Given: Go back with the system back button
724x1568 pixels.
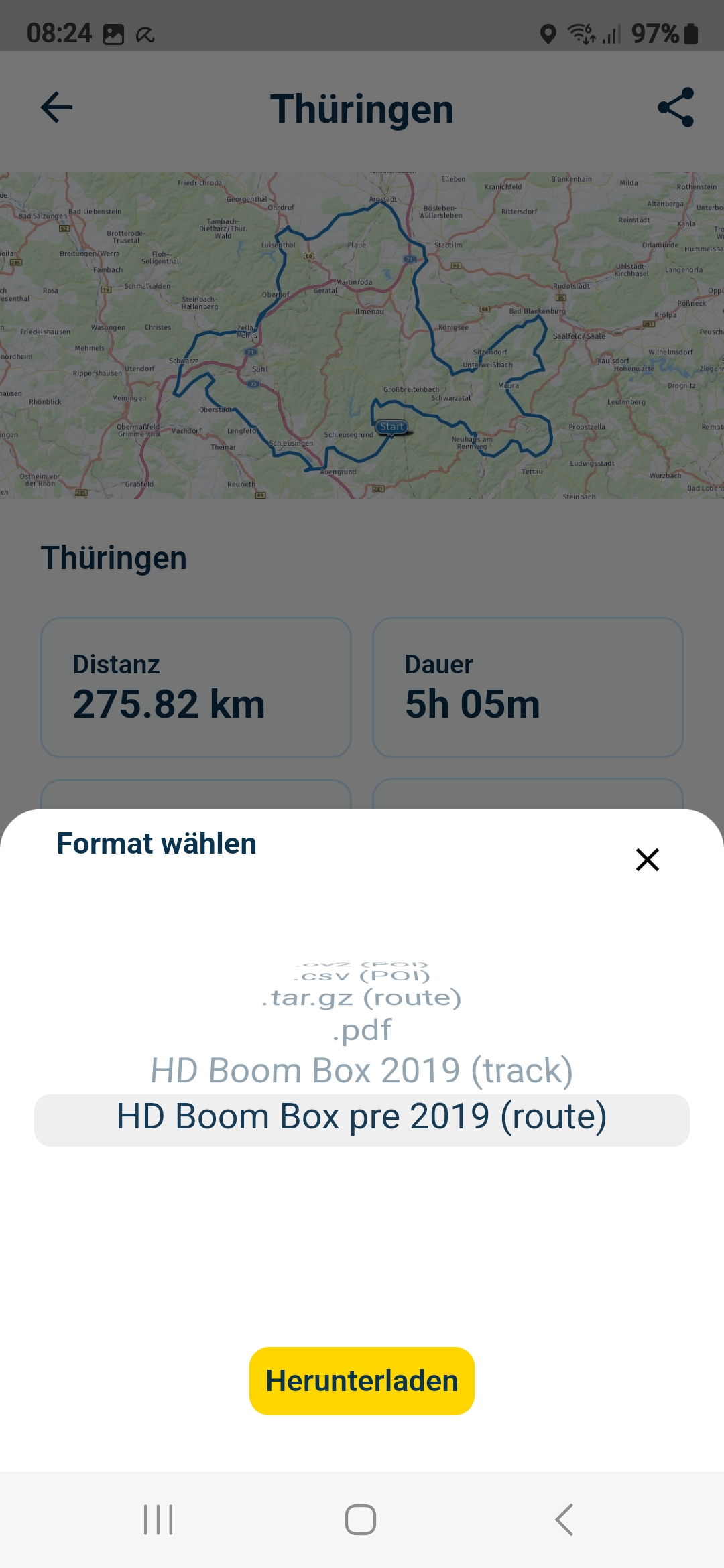Looking at the screenshot, I should pos(564,1519).
